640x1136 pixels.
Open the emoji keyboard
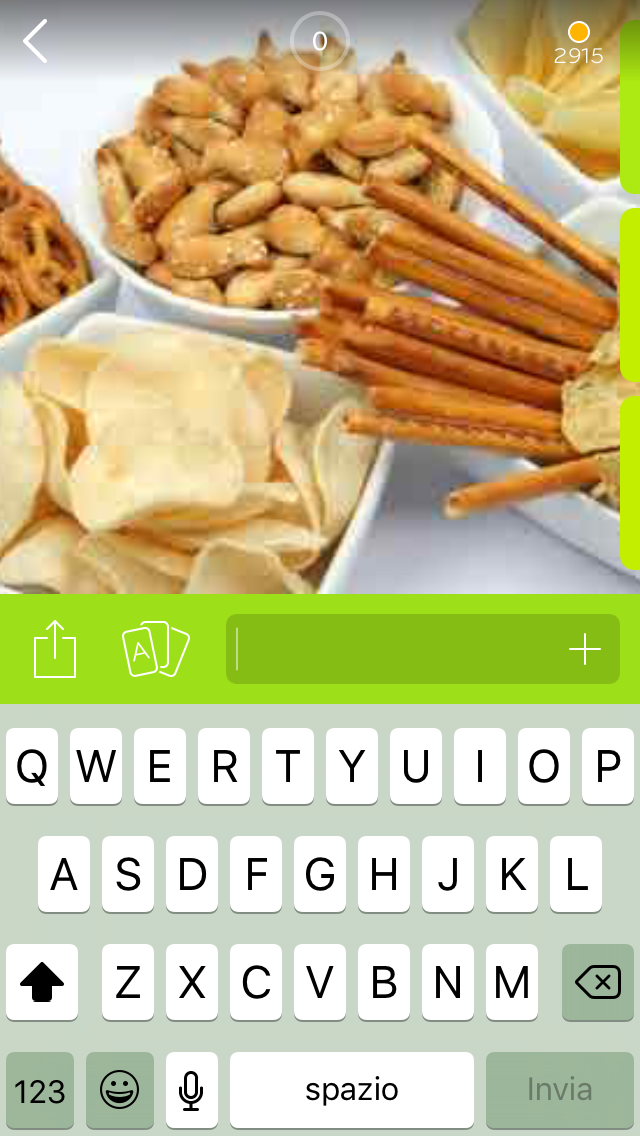(120, 1090)
